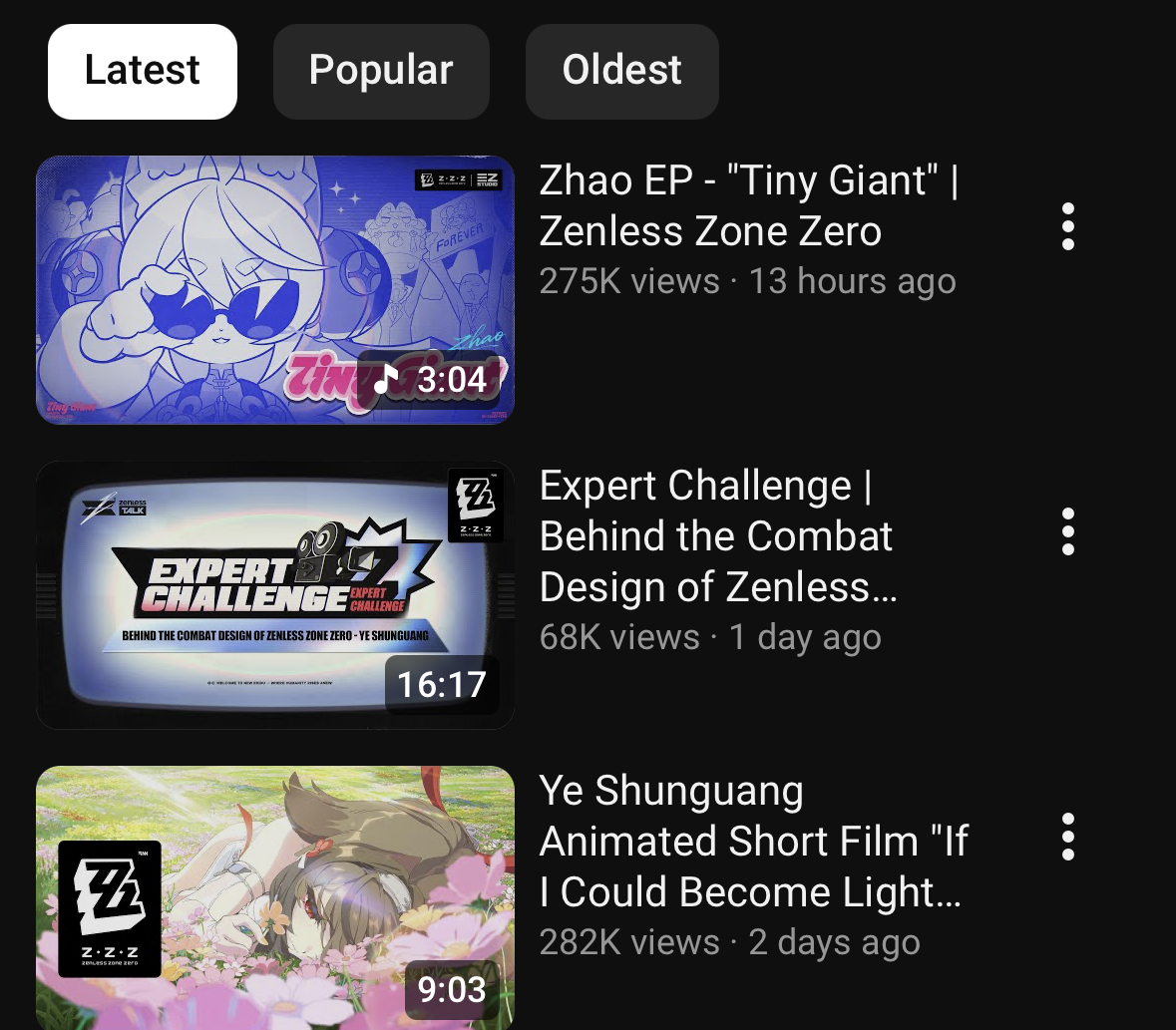Play the Zhao EP "Tiny Giant" video

tap(275, 289)
